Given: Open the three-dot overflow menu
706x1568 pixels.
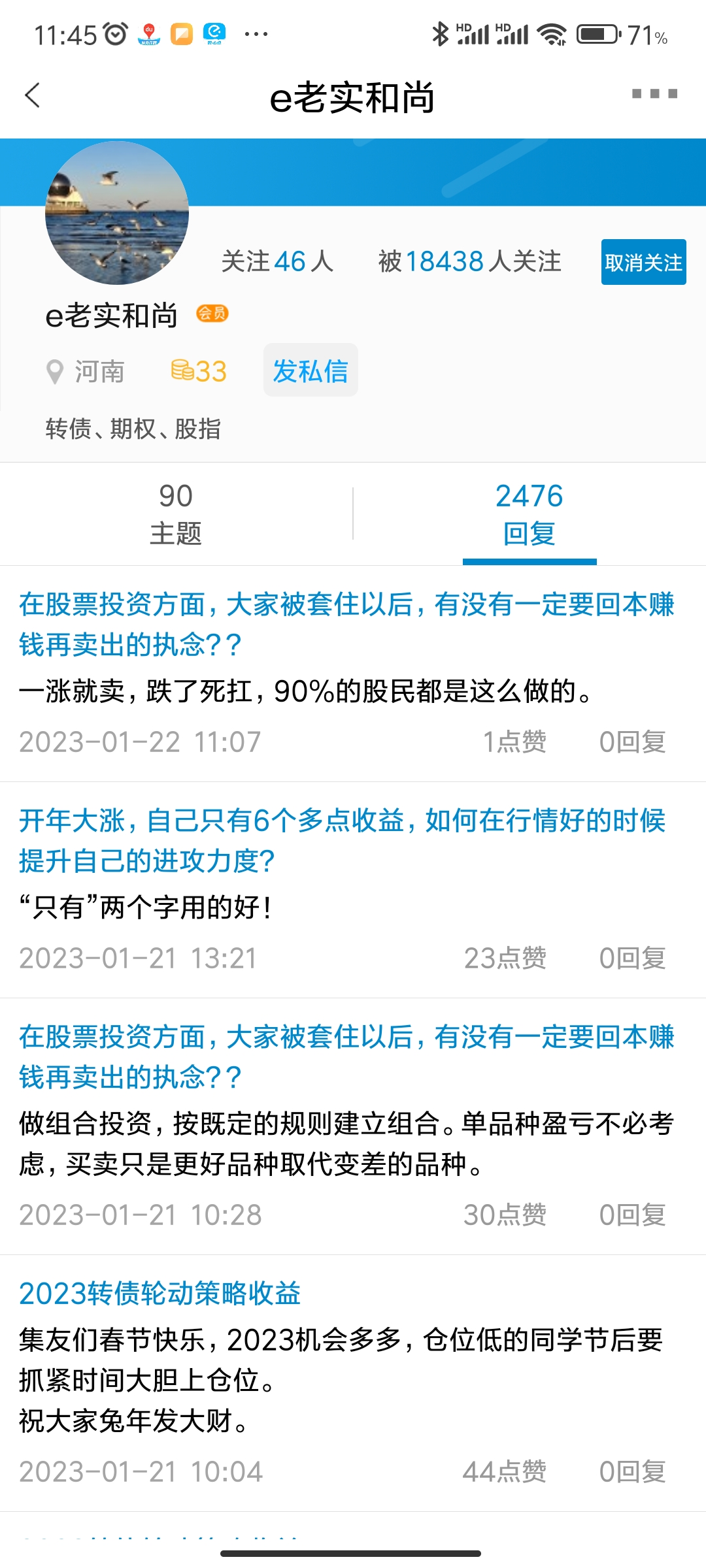Looking at the screenshot, I should click(654, 94).
